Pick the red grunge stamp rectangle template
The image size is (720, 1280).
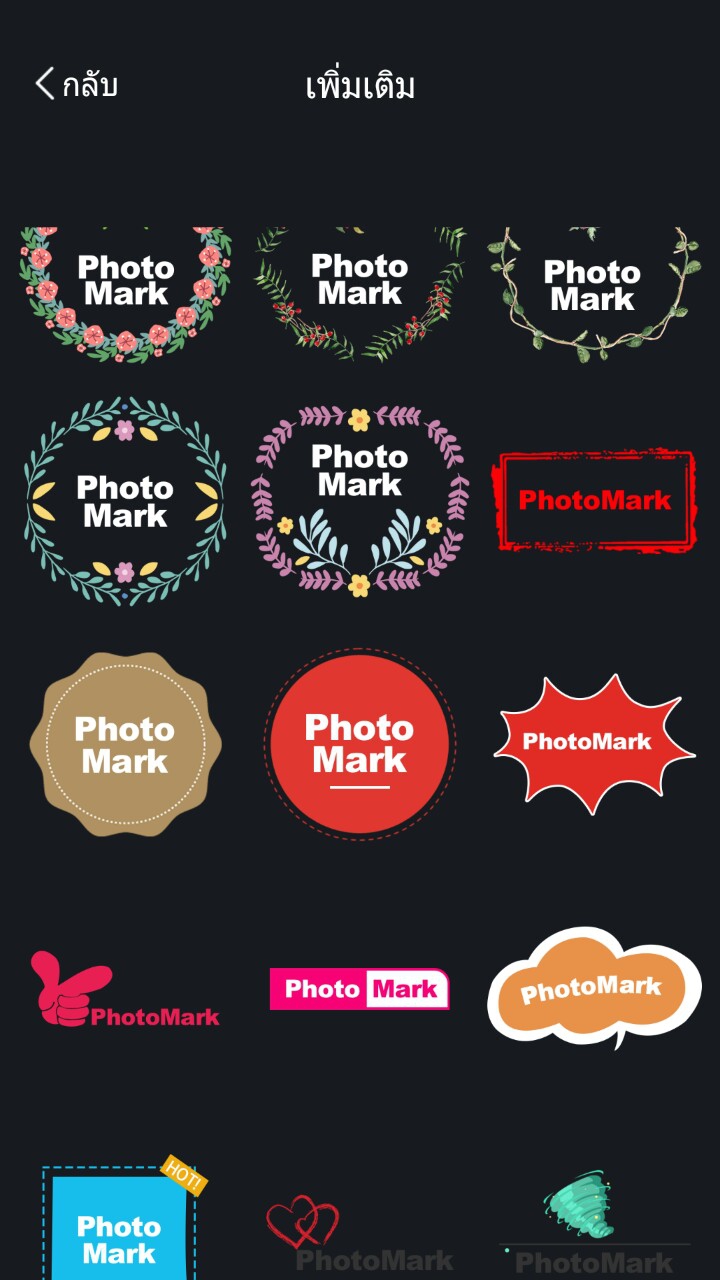594,500
